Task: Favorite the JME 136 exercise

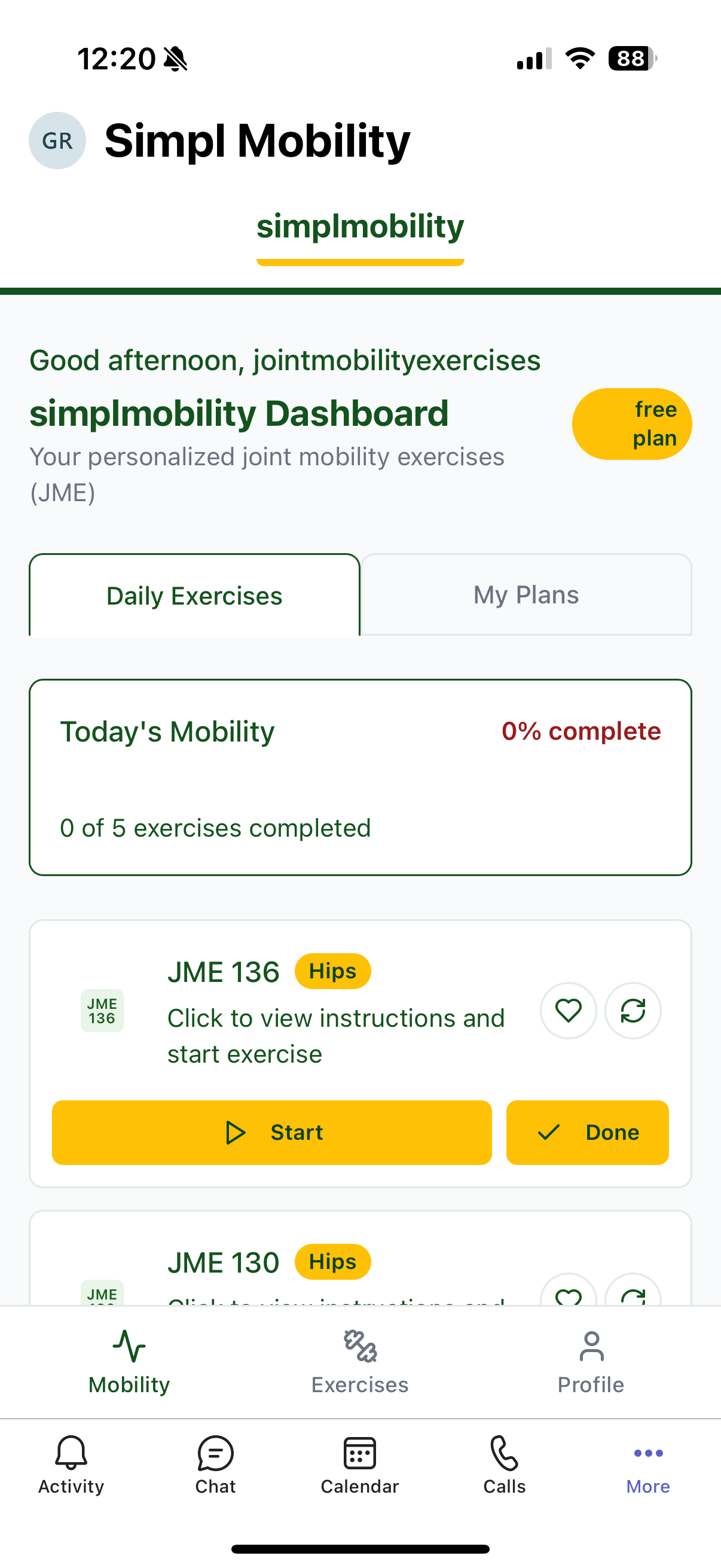Action: [x=568, y=1011]
